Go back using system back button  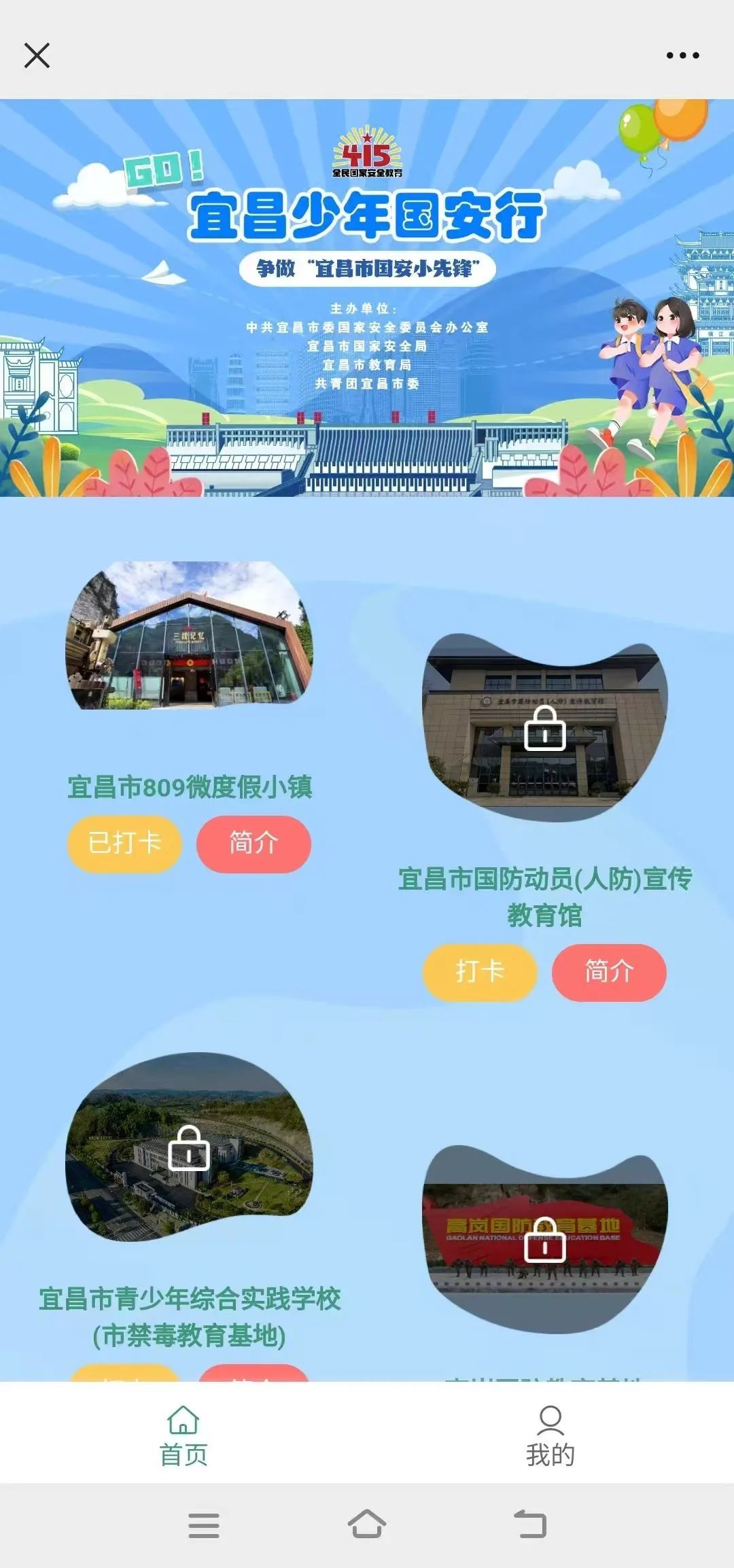pos(530,1525)
